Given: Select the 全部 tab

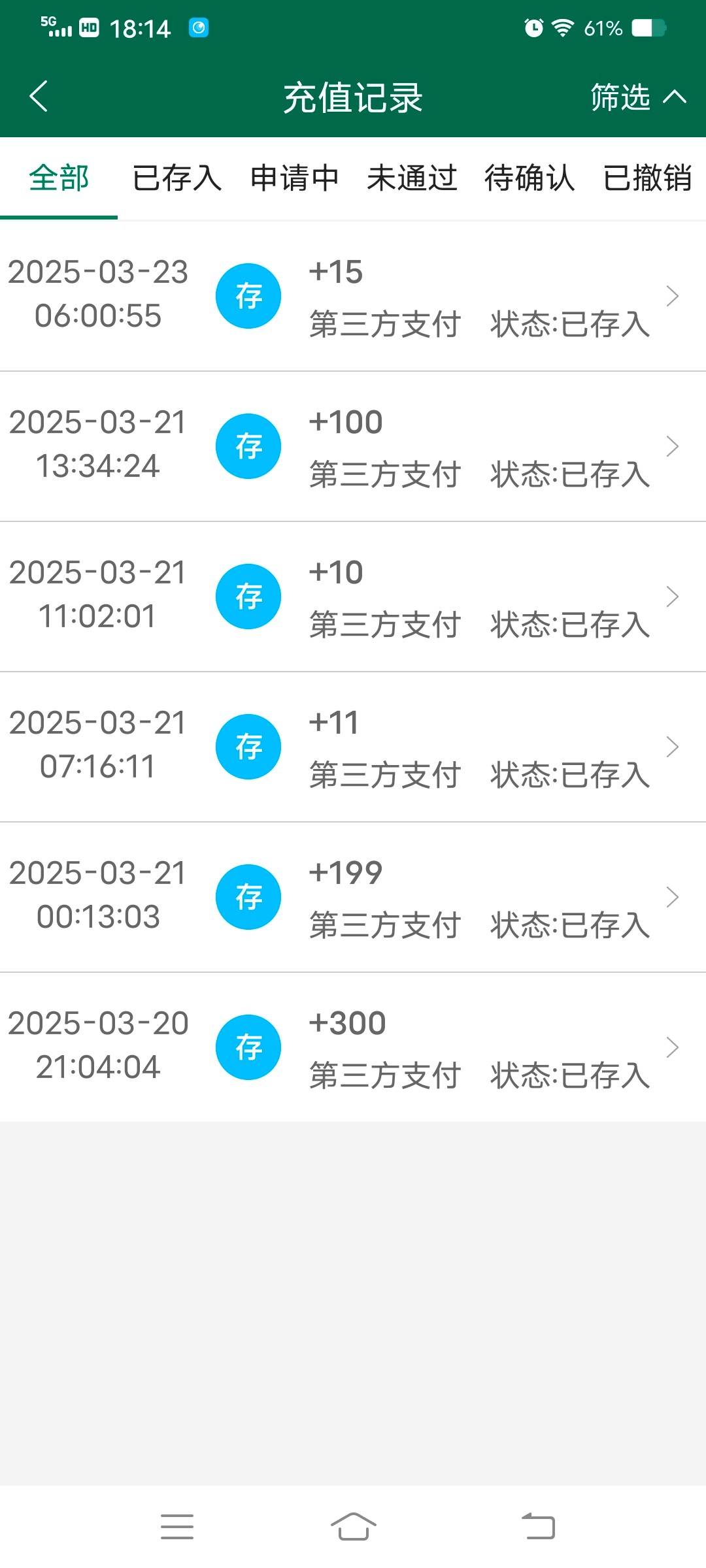Looking at the screenshot, I should (x=59, y=178).
